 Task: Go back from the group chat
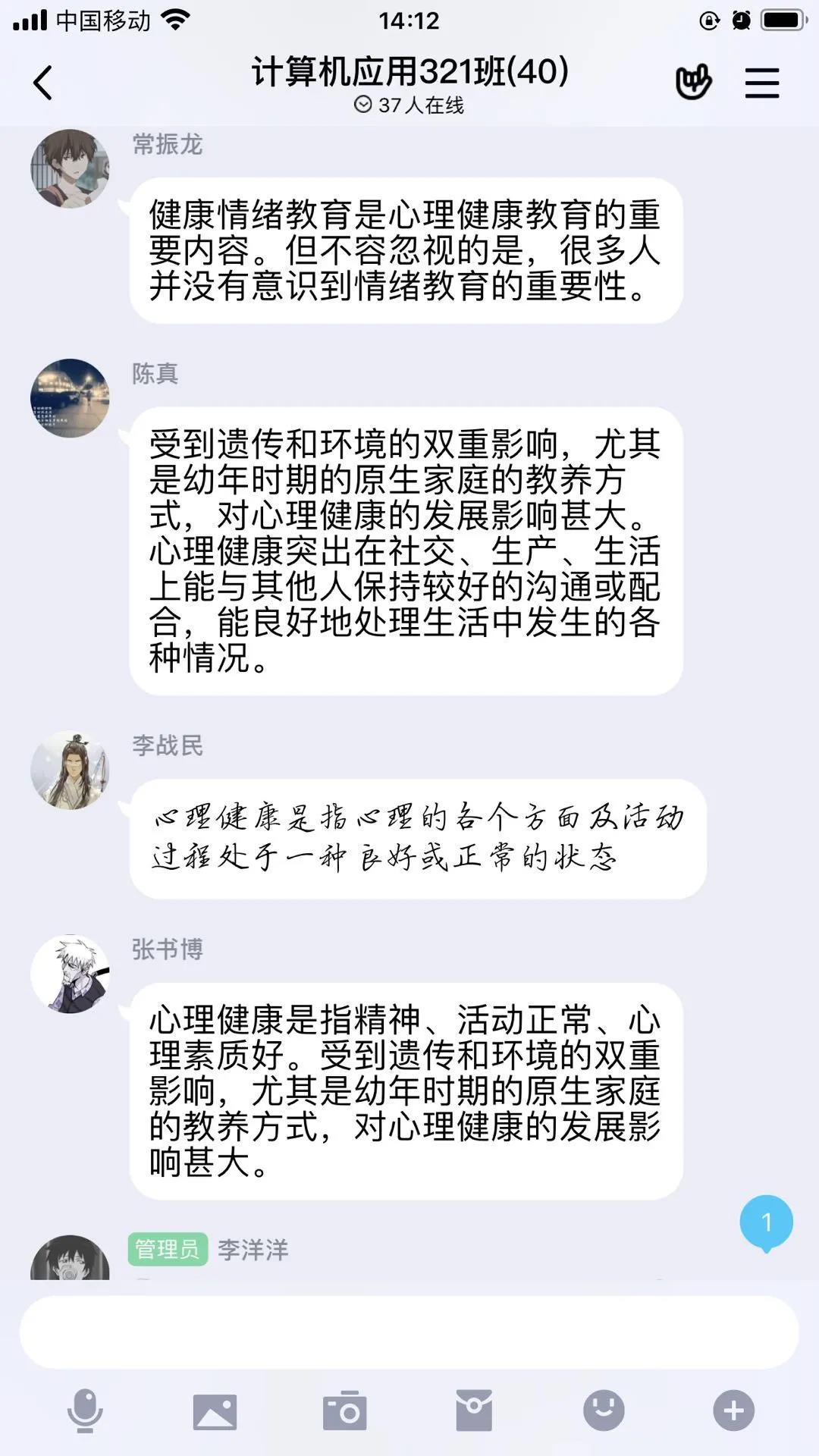point(43,82)
